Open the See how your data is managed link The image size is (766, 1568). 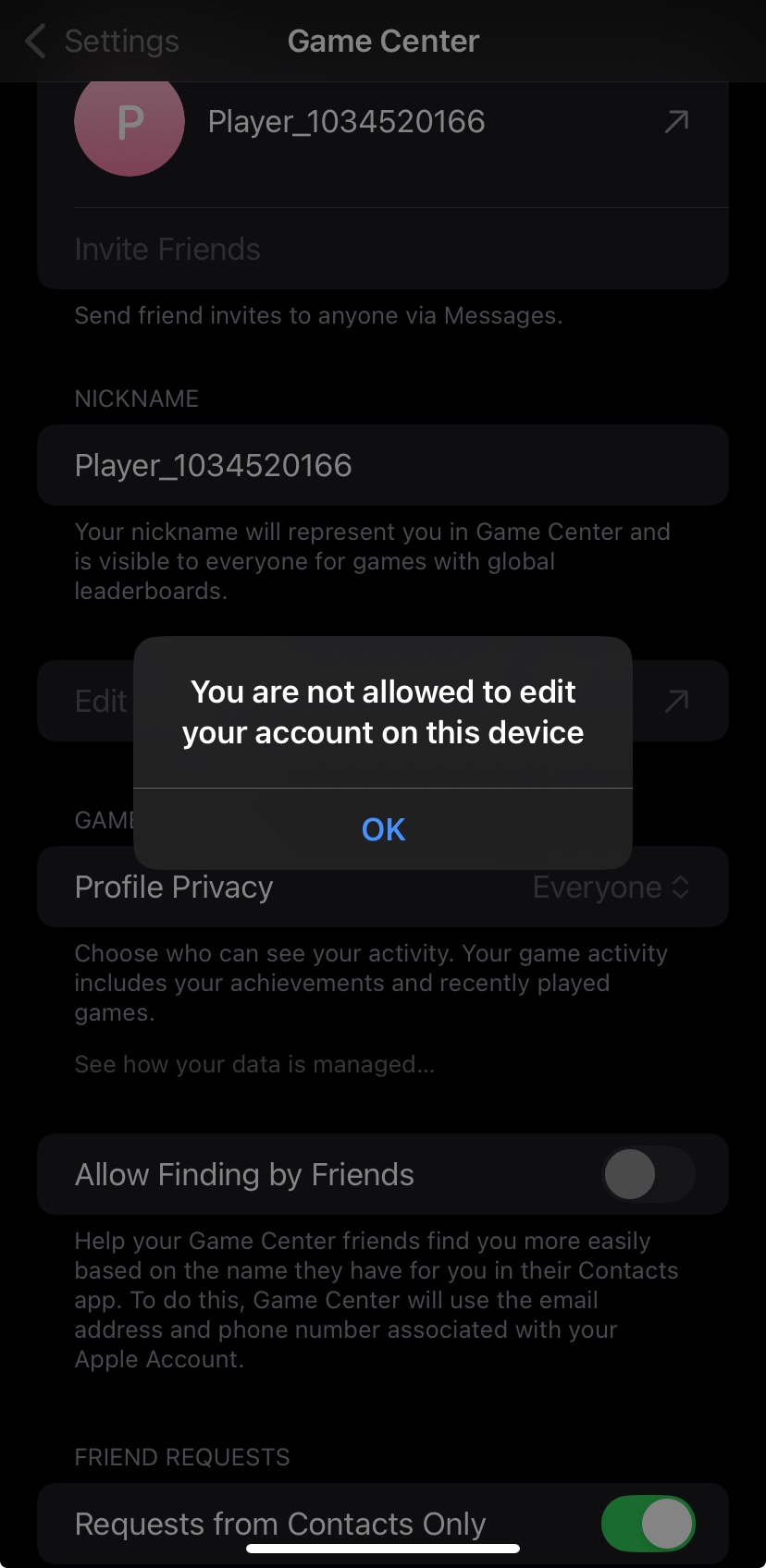(x=254, y=1064)
